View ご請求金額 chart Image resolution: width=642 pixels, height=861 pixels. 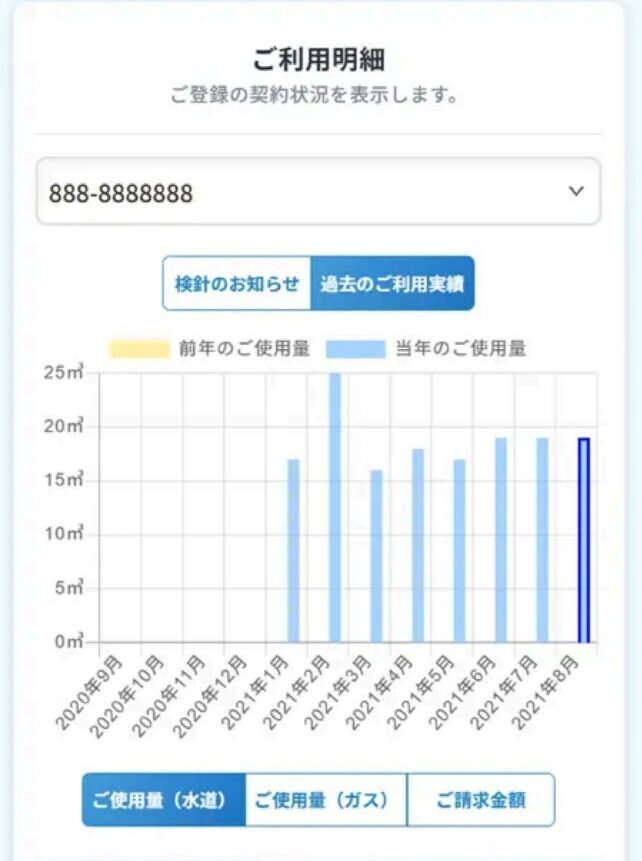tap(481, 800)
